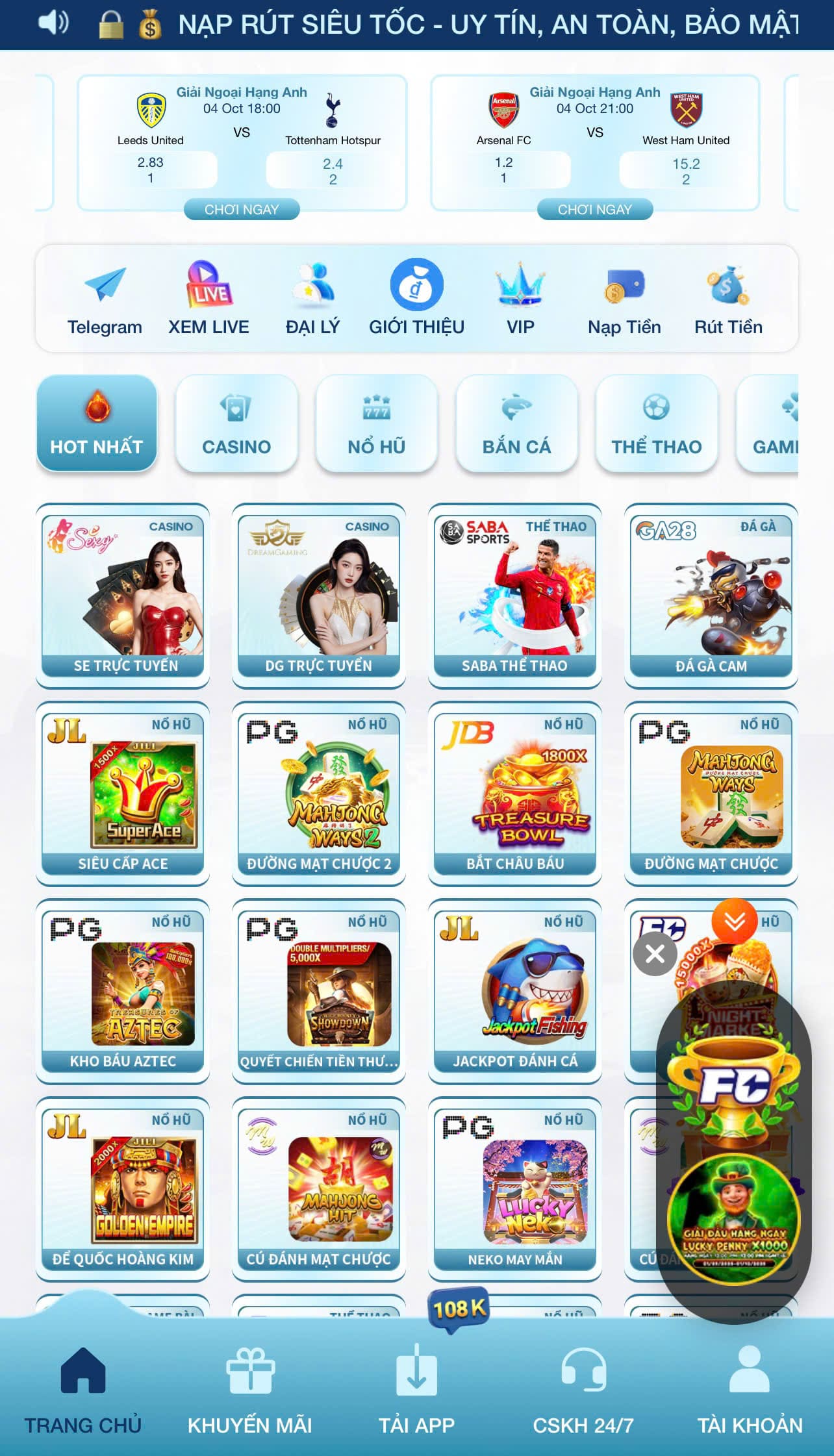Tap CHƠI NGAY for Leeds vs Tottenham
The width and height of the screenshot is (834, 1456).
(242, 209)
